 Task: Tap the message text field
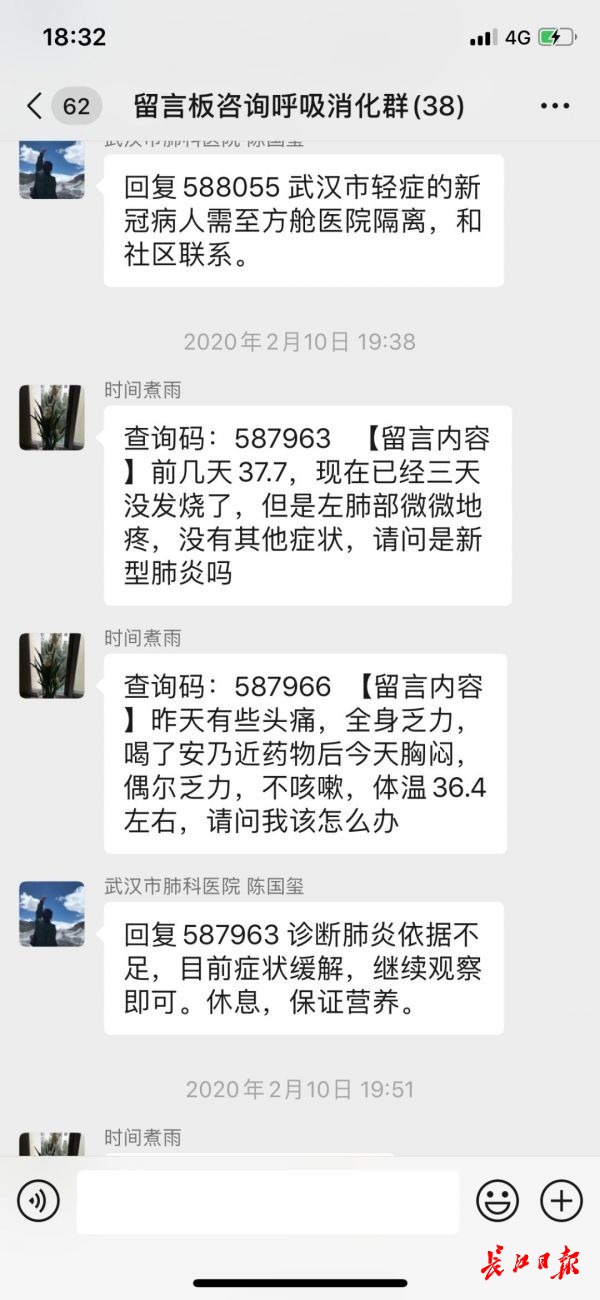click(x=268, y=1201)
